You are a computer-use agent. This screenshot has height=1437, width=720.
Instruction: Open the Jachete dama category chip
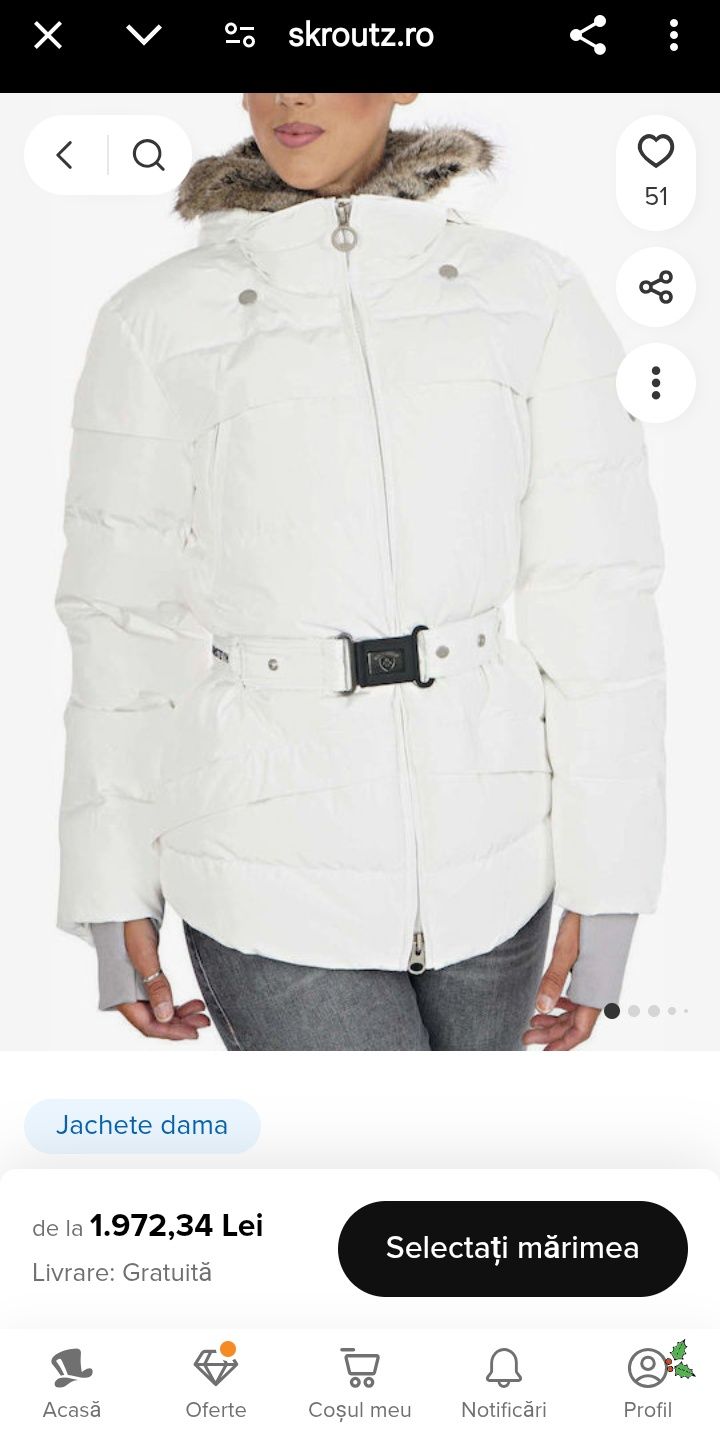[x=142, y=1126]
